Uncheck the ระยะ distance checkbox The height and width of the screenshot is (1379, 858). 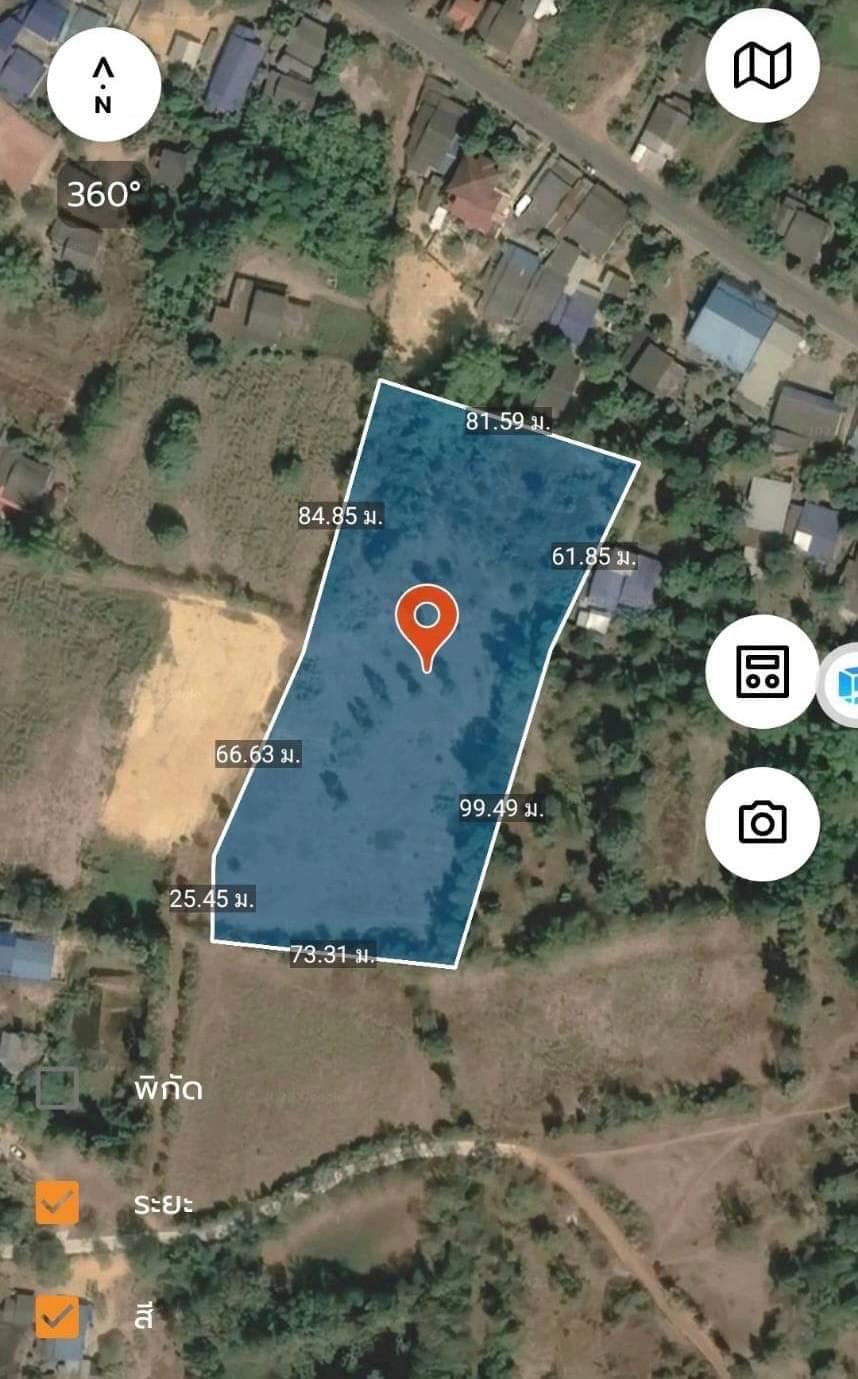pyautogui.click(x=57, y=1202)
